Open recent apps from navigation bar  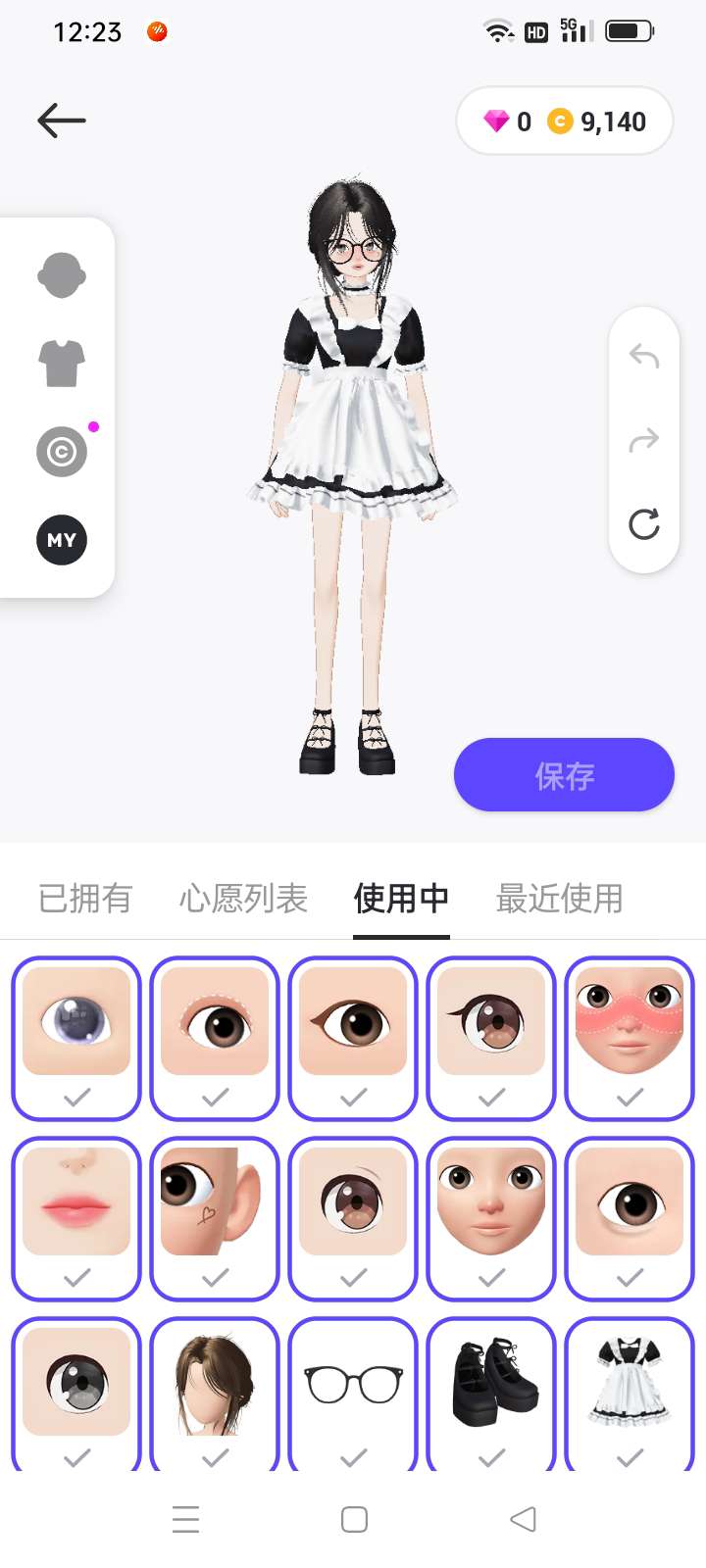(x=185, y=1519)
